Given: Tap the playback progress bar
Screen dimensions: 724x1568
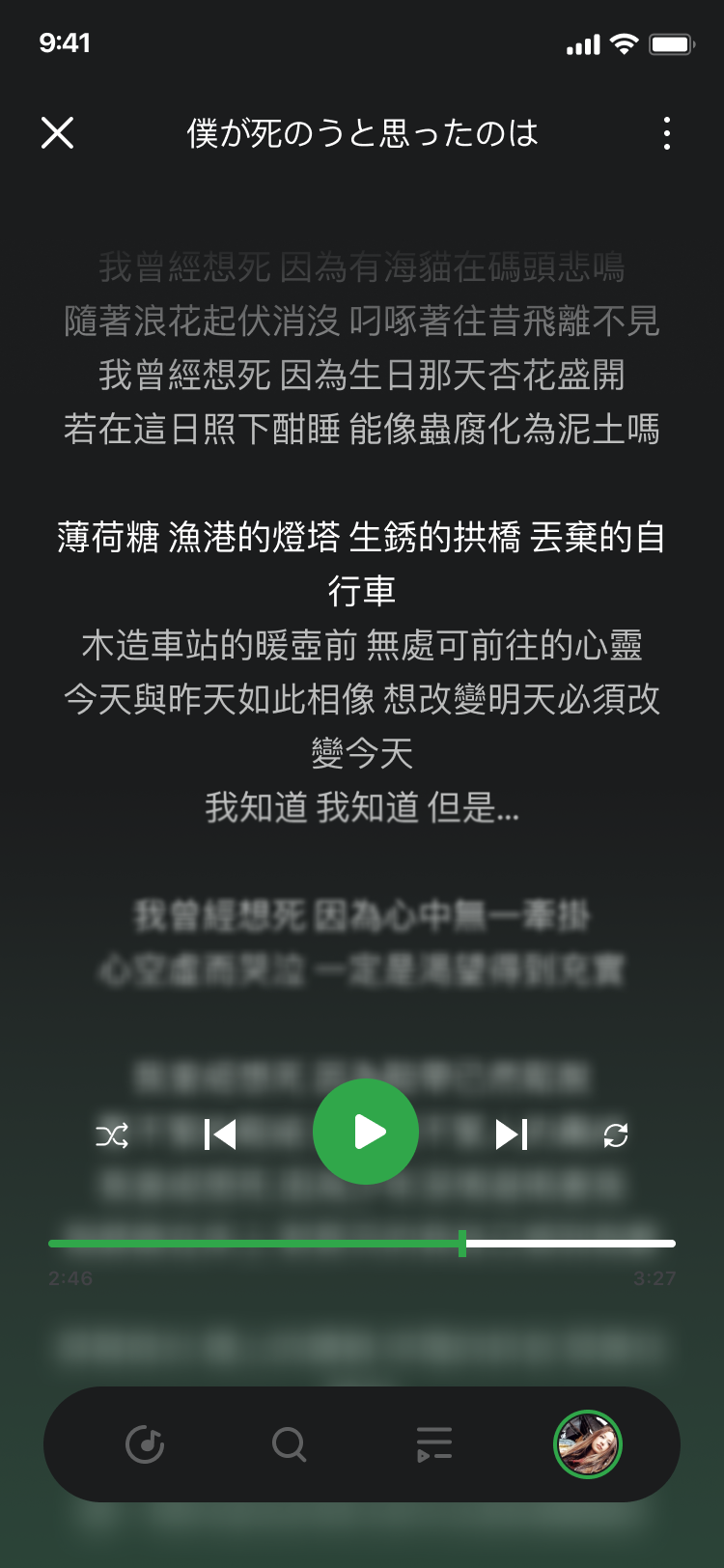Looking at the screenshot, I should tap(362, 1244).
